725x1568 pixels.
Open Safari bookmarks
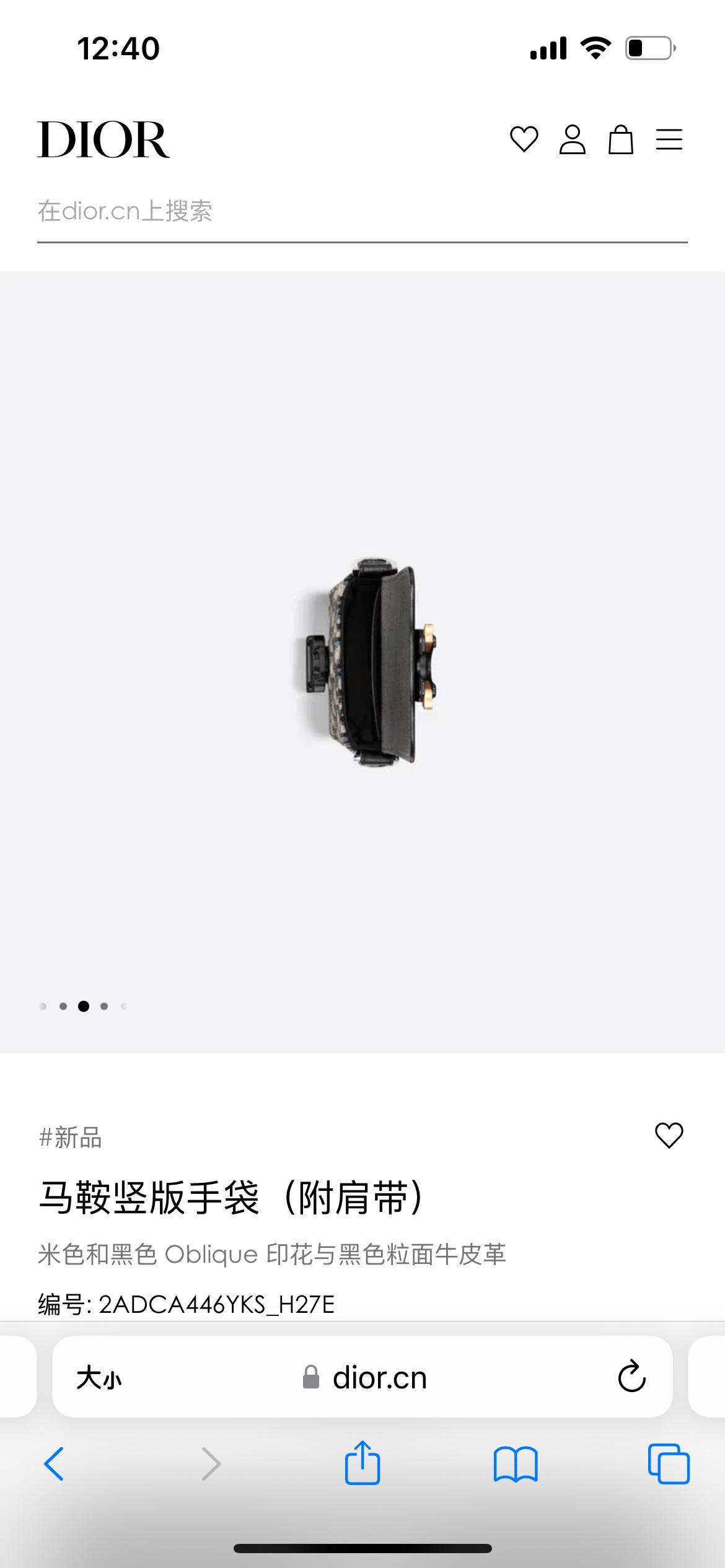tap(516, 1464)
